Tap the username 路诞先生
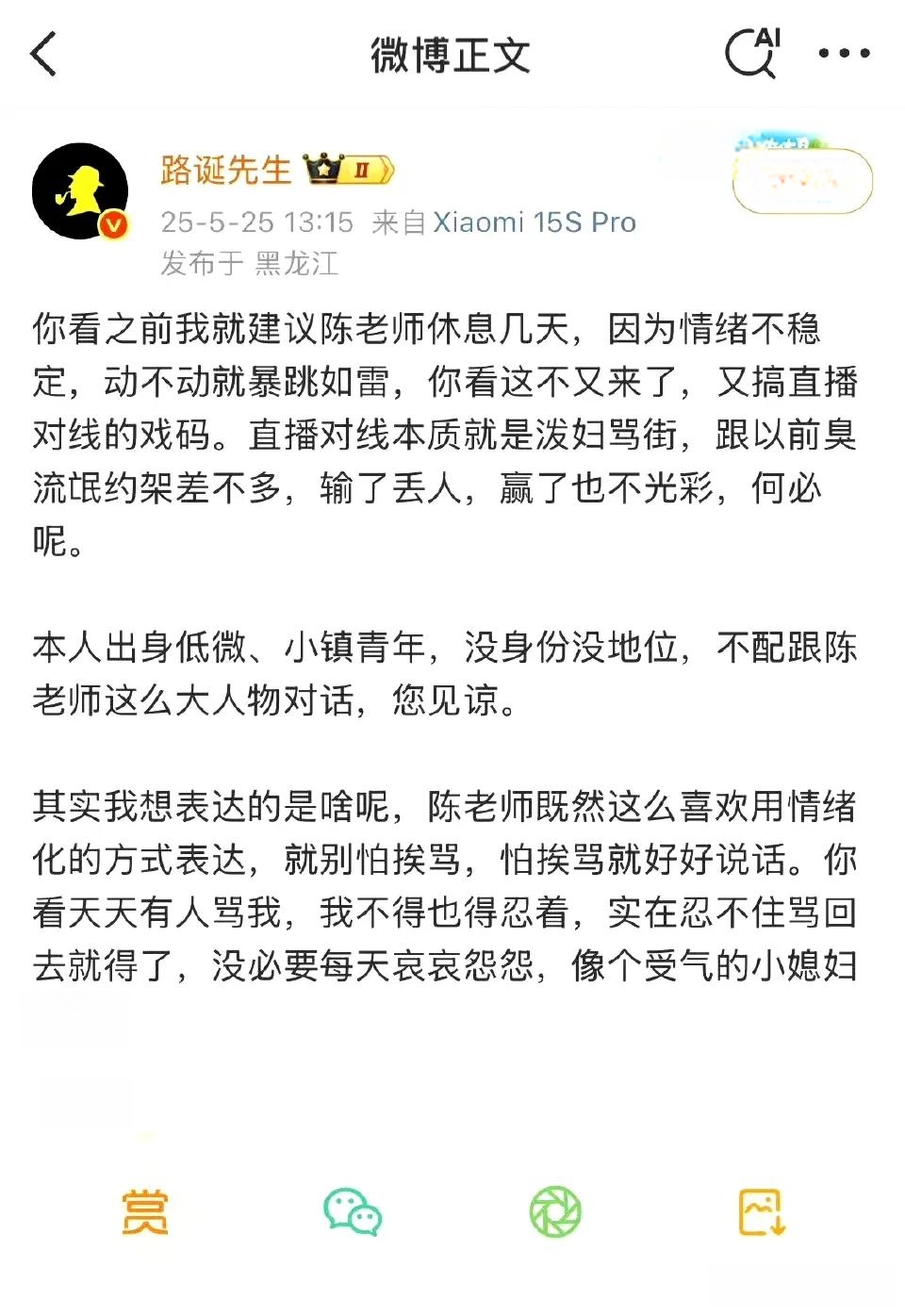 point(226,171)
